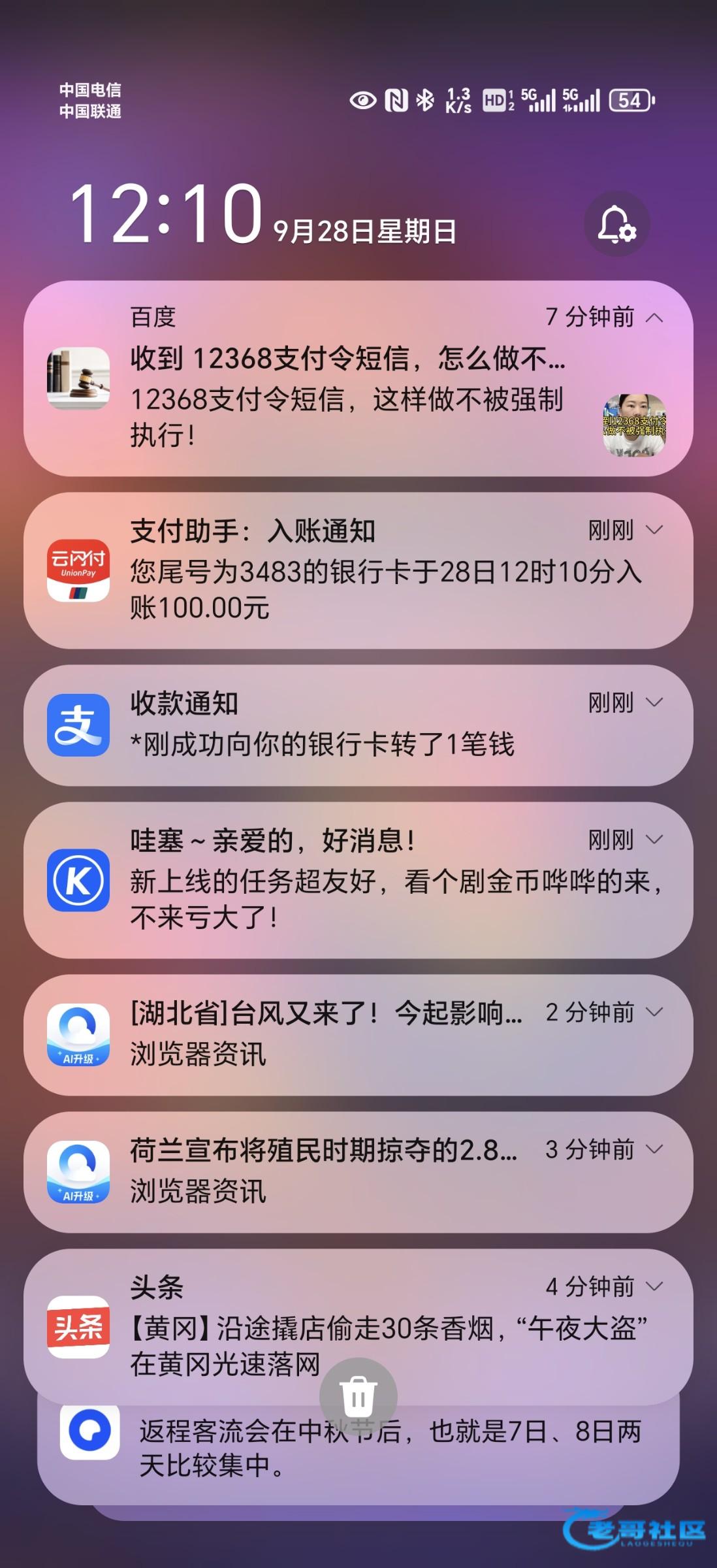Viewport: 717px width, 1568px height.
Task: Open 哇塞~亲爱的,好消息 notification
Action: (x=346, y=880)
